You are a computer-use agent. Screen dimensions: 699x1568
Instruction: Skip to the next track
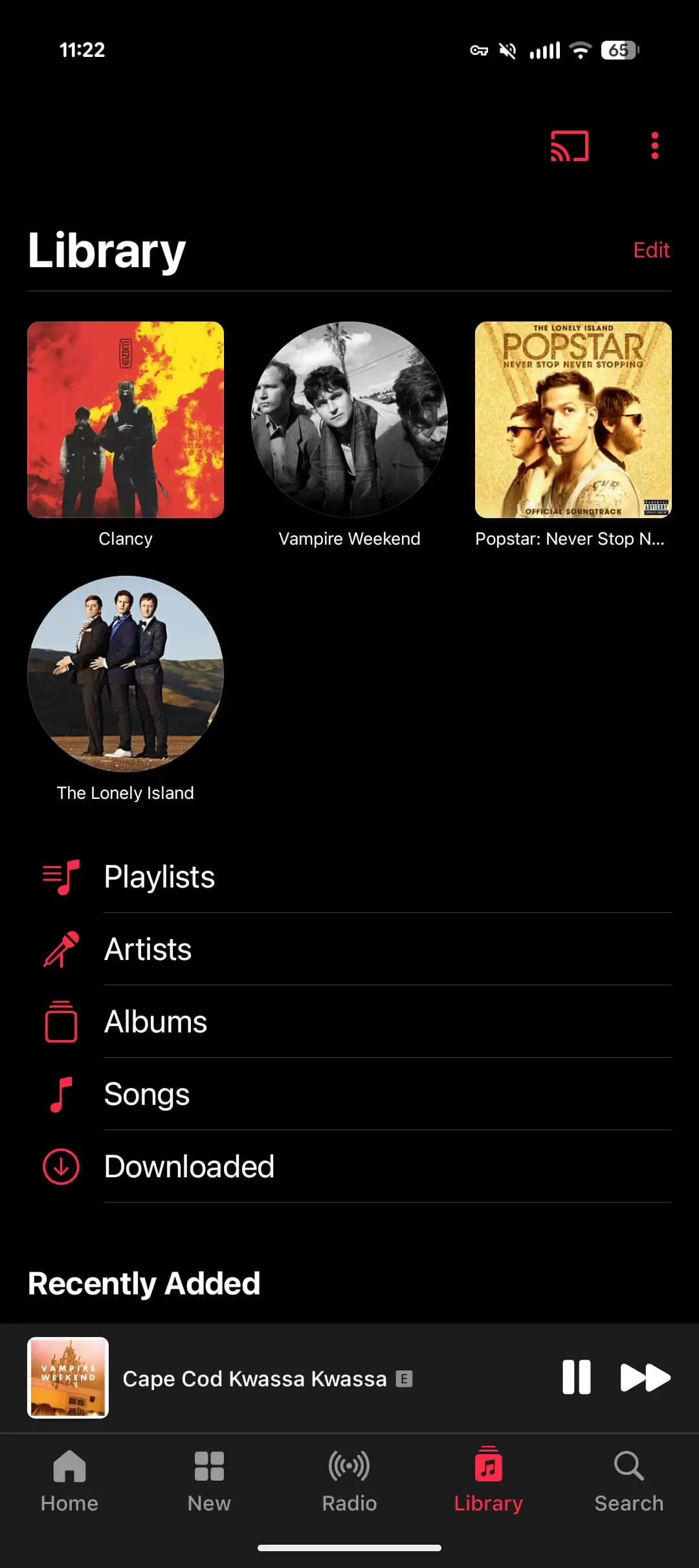[x=646, y=1378]
